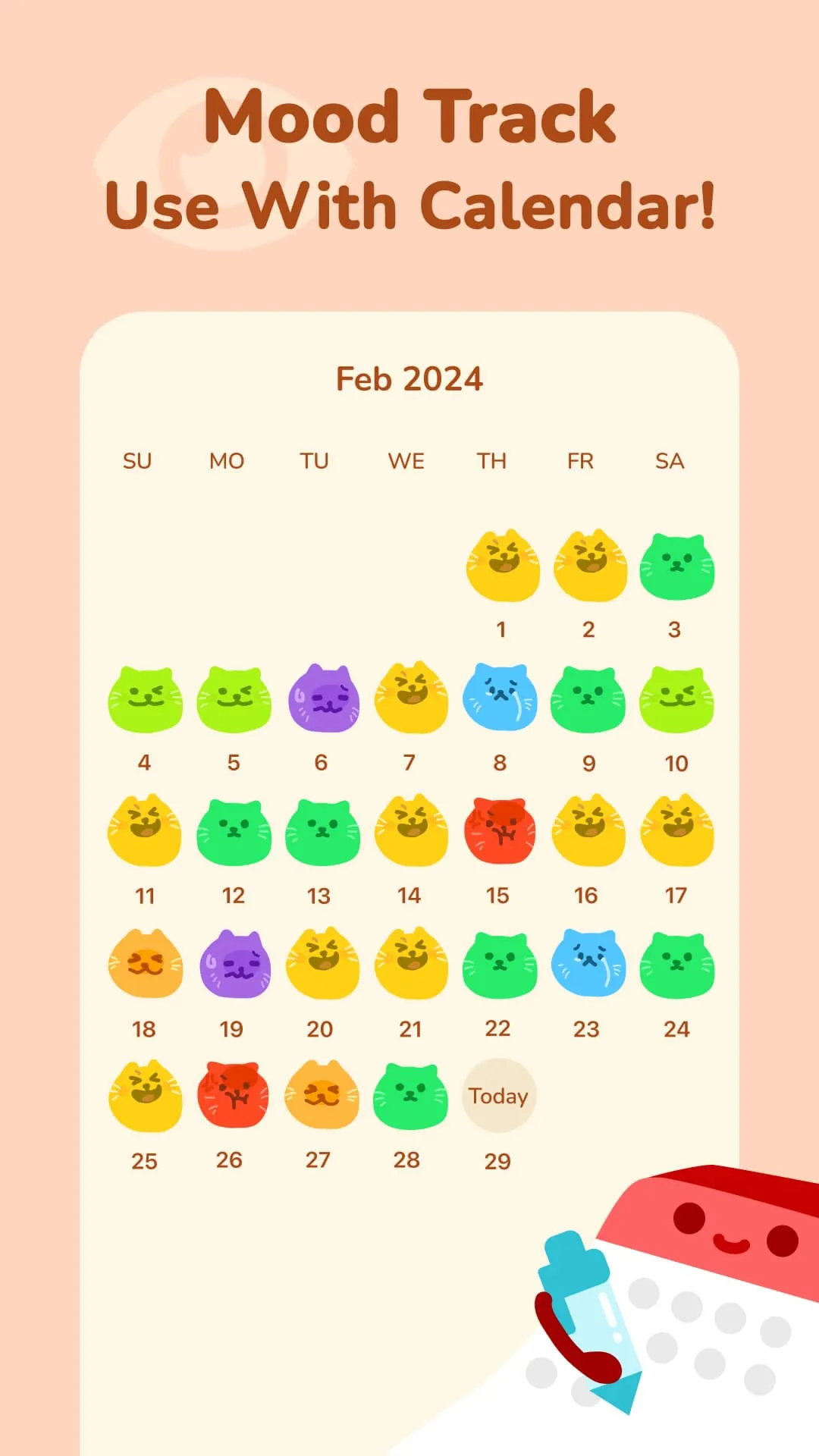Tap the green happy cat on Feb 4
819x1456 pixels.
[144, 698]
